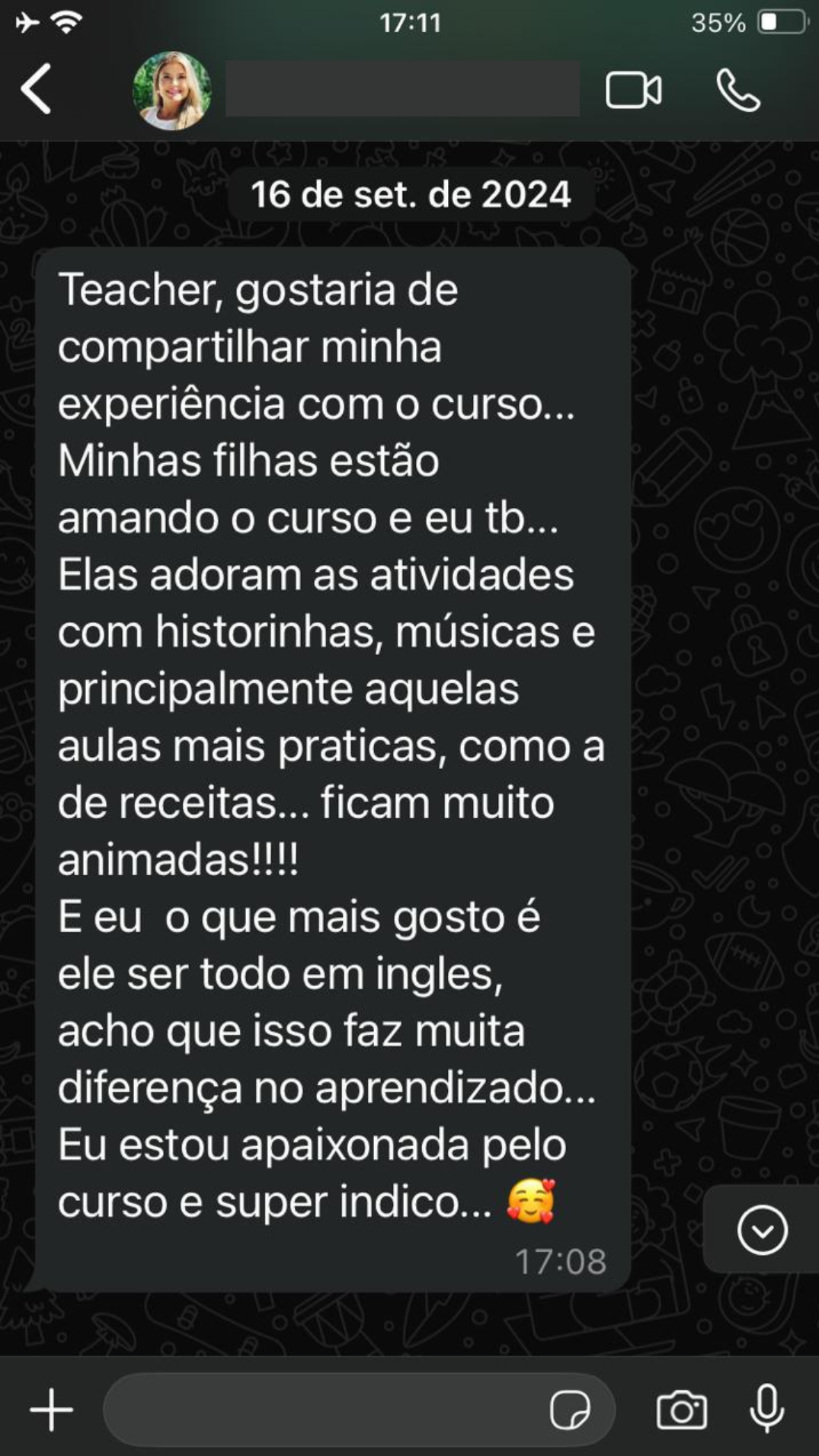Focus the message input field
Viewport: 819px width, 1456px height.
[320, 1410]
